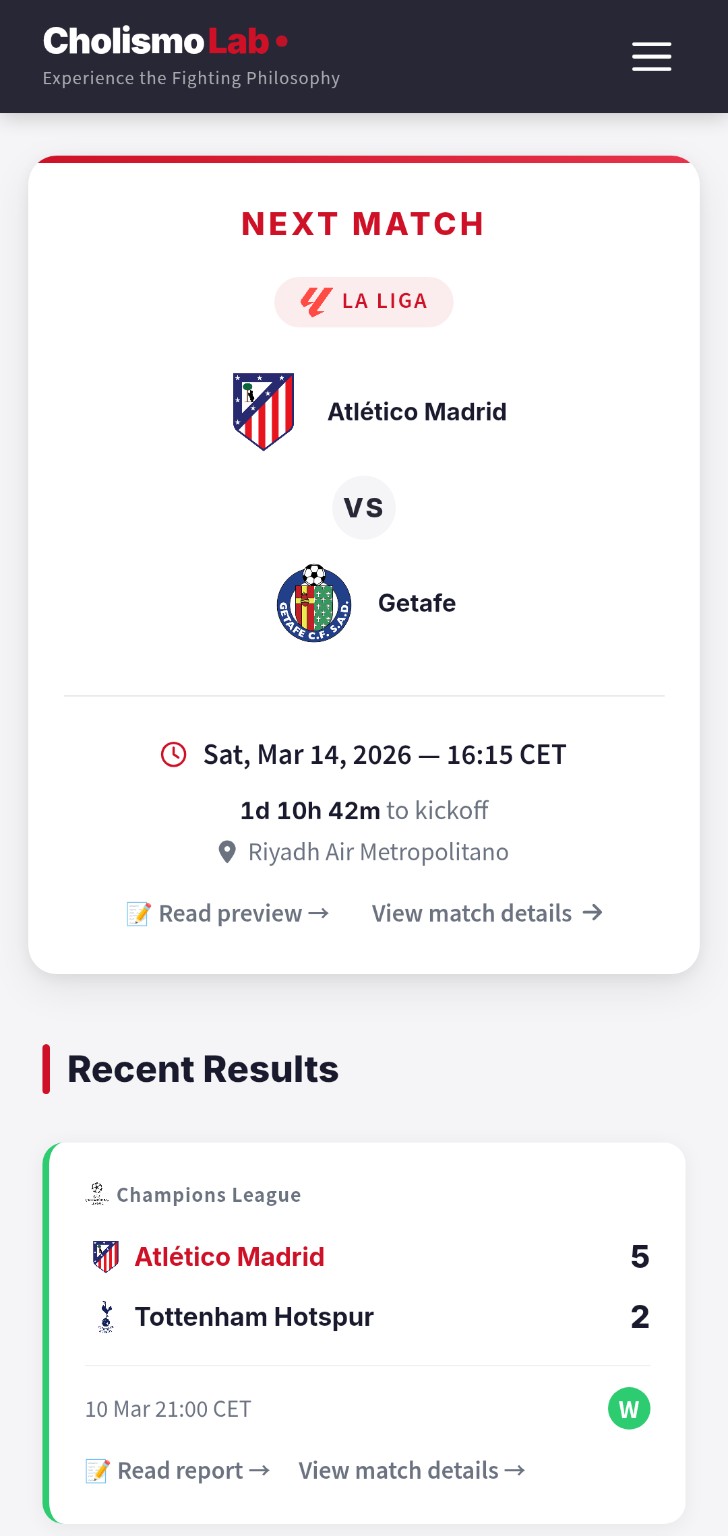Open the hamburger navigation menu
Image resolution: width=728 pixels, height=1536 pixels.
(651, 57)
